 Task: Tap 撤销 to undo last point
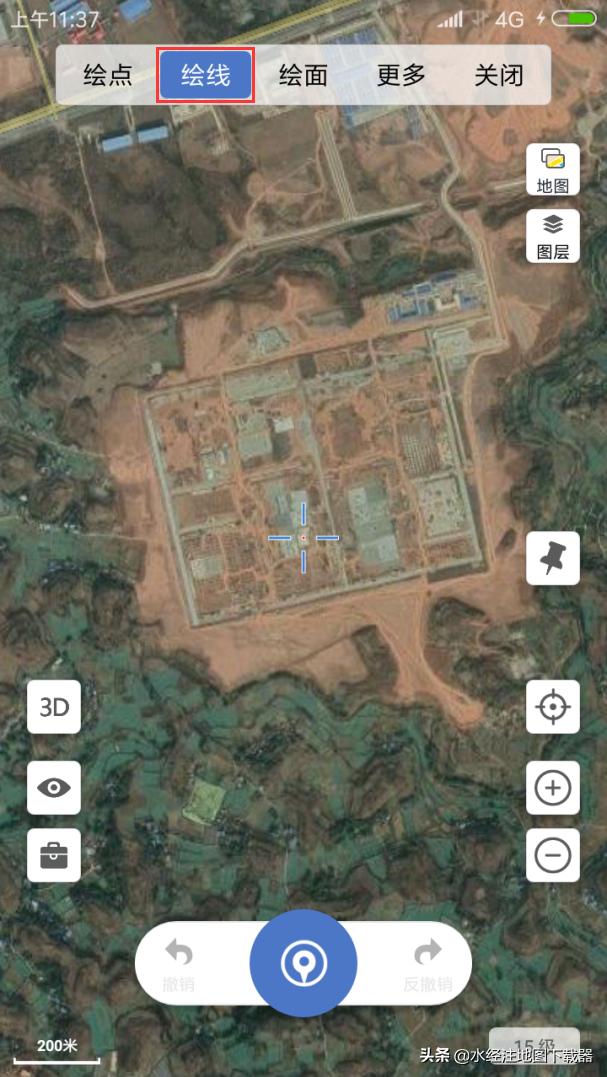(x=179, y=964)
